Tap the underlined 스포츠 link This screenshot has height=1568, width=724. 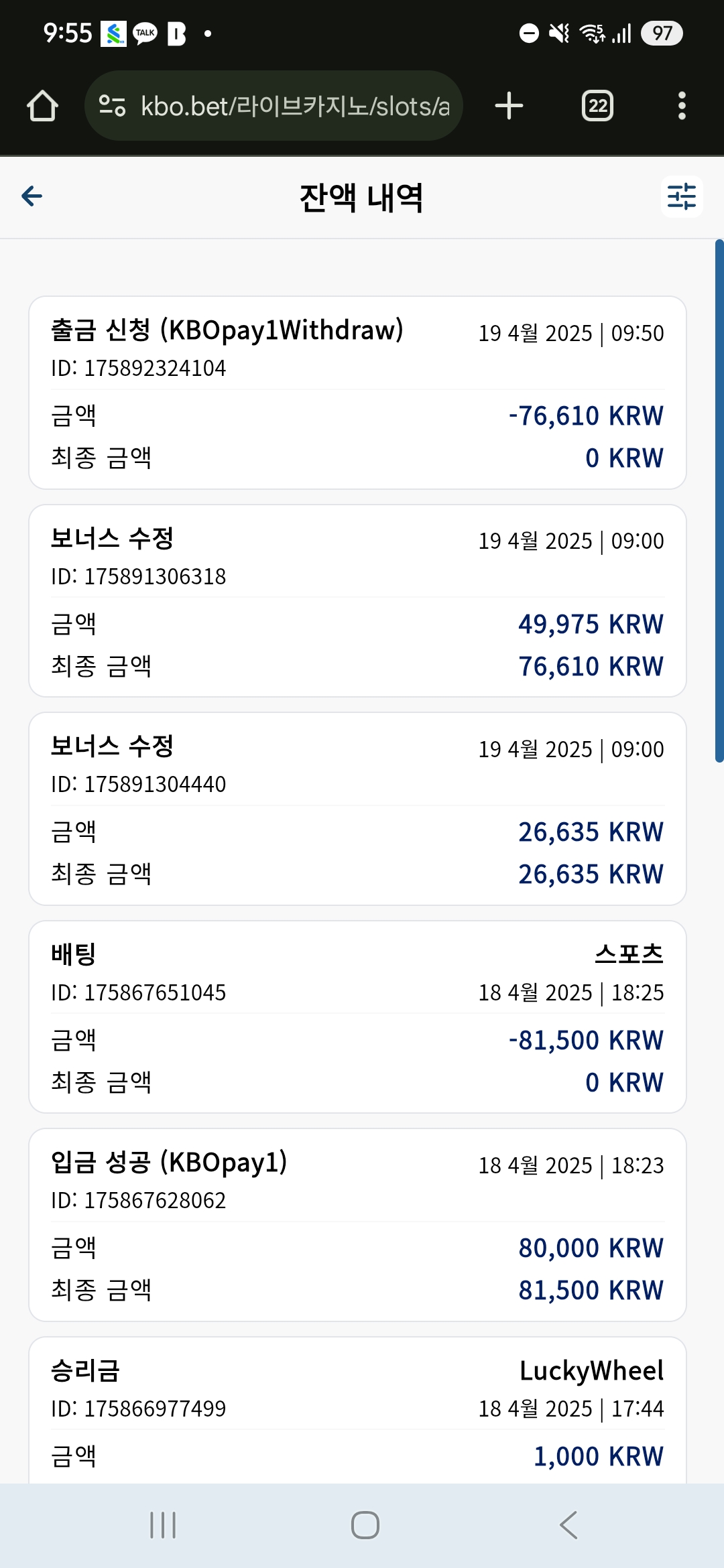(x=629, y=954)
